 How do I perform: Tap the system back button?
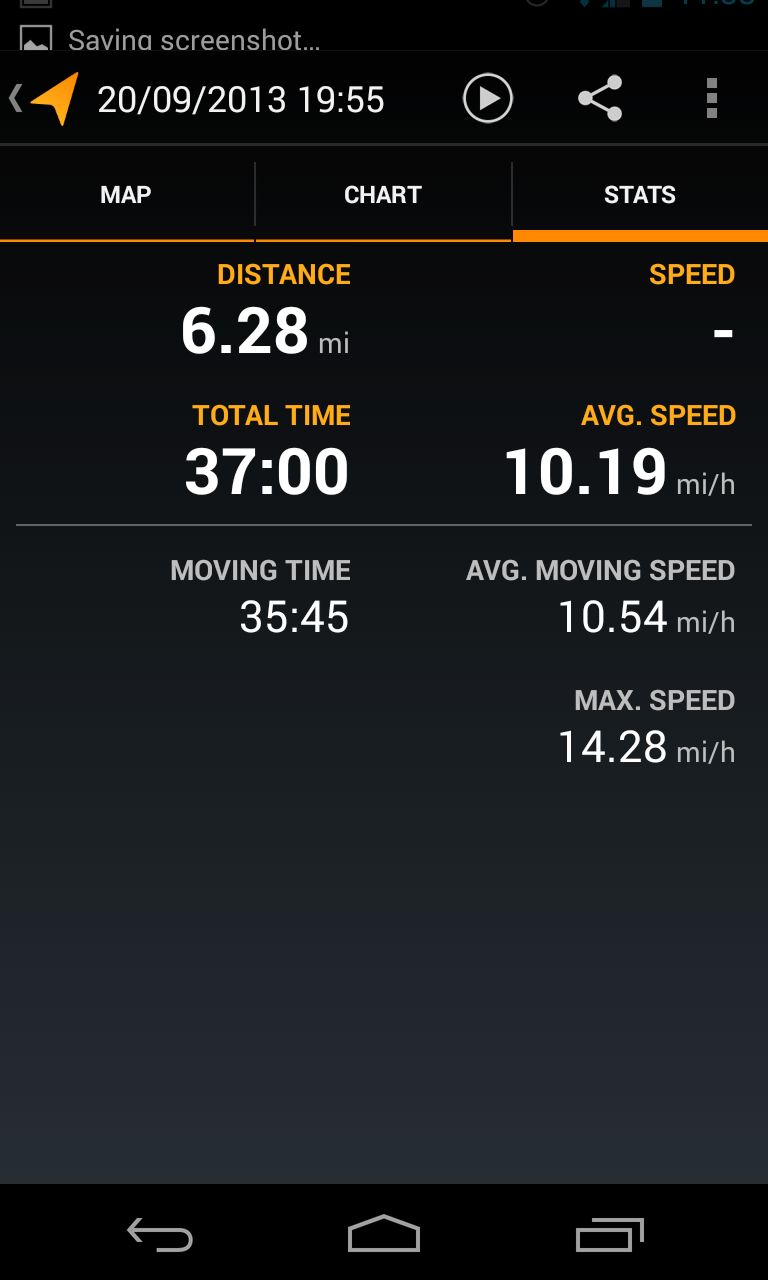coord(160,1235)
